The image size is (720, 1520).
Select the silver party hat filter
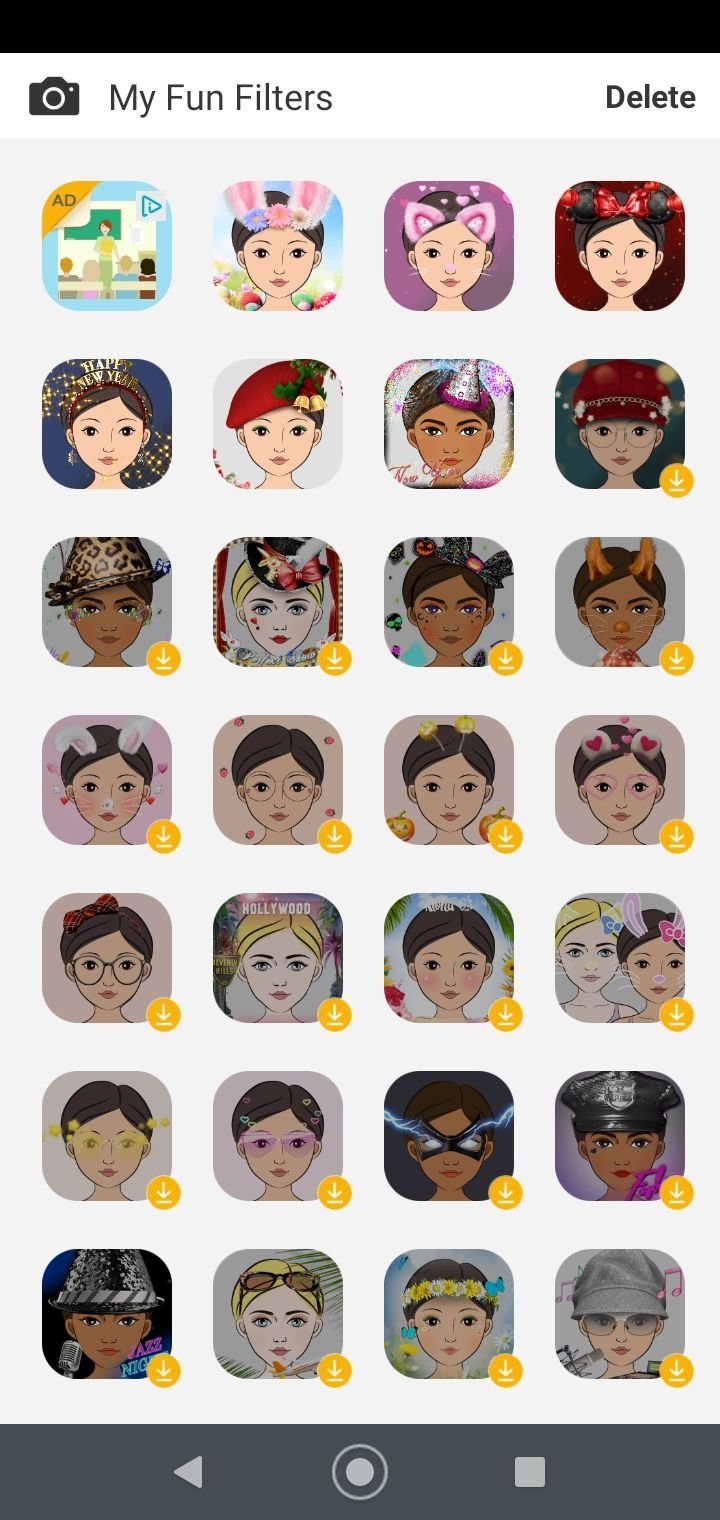[x=449, y=424]
